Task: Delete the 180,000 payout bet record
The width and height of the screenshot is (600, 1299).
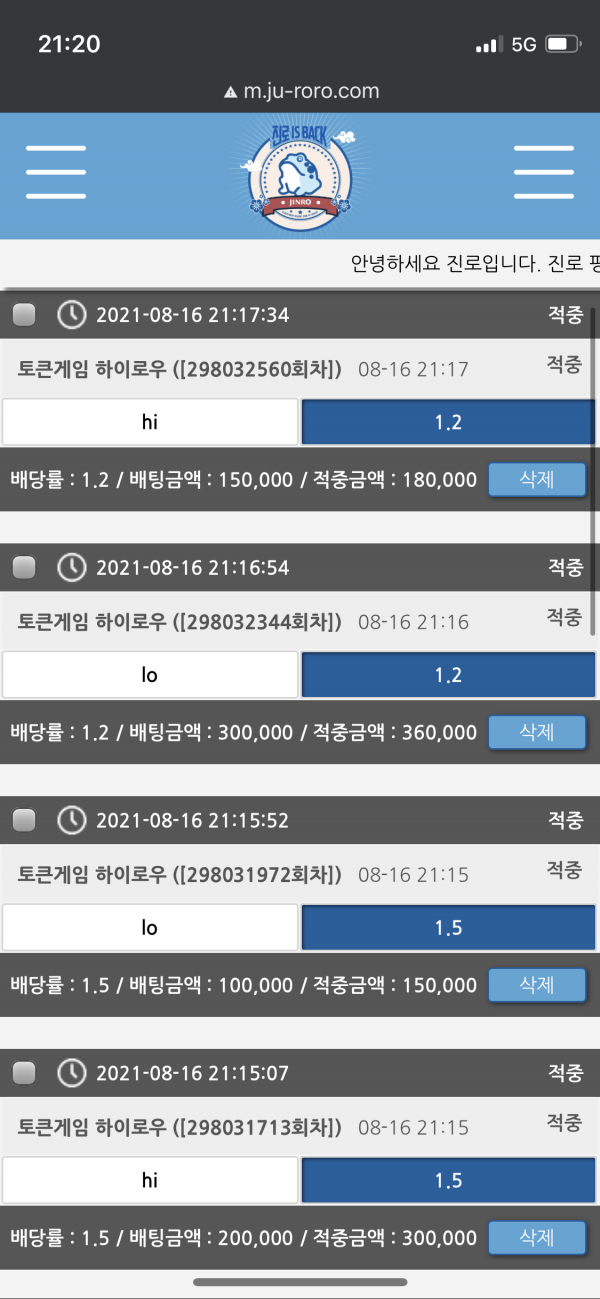Action: pos(537,480)
